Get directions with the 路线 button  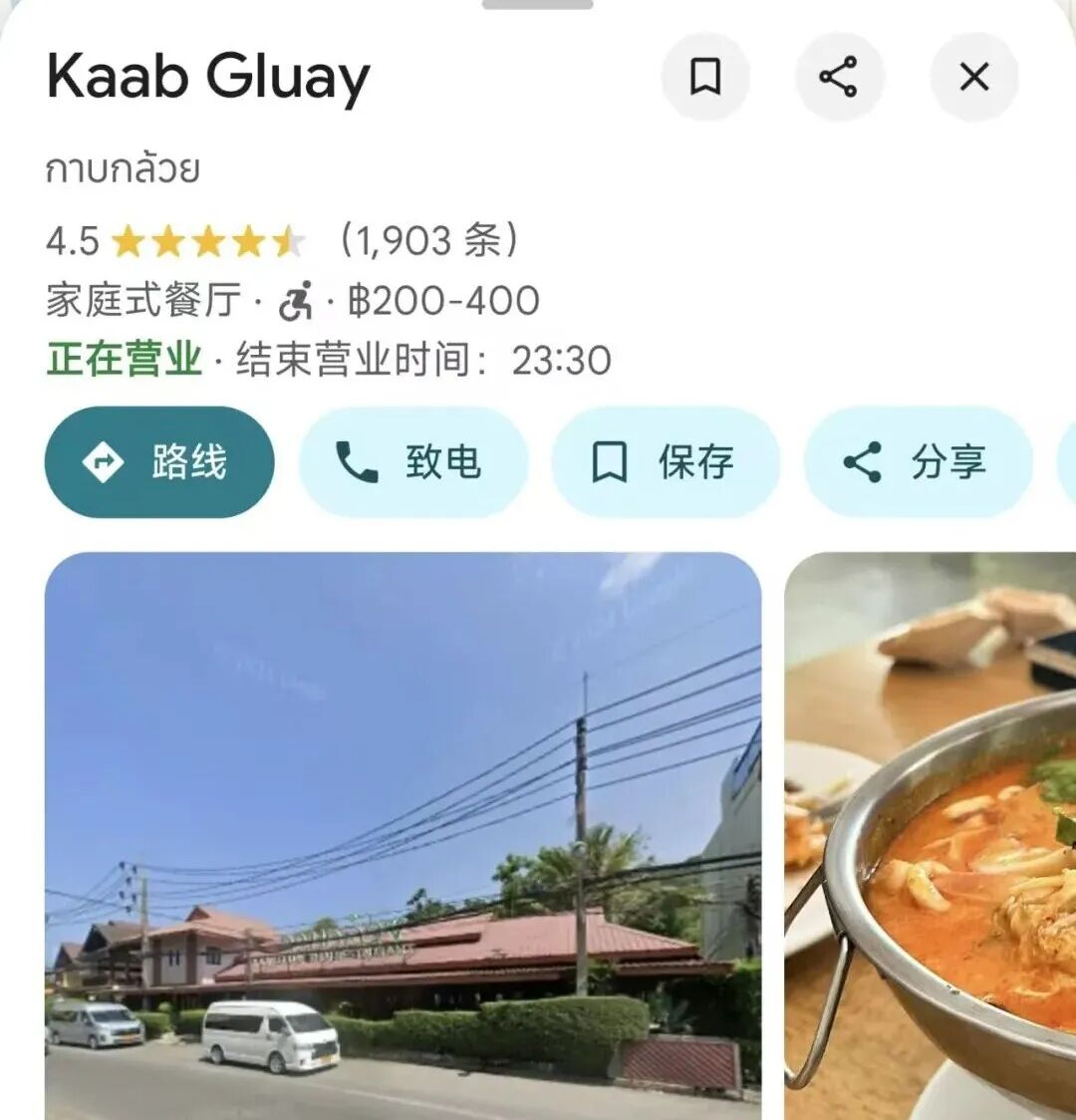159,462
